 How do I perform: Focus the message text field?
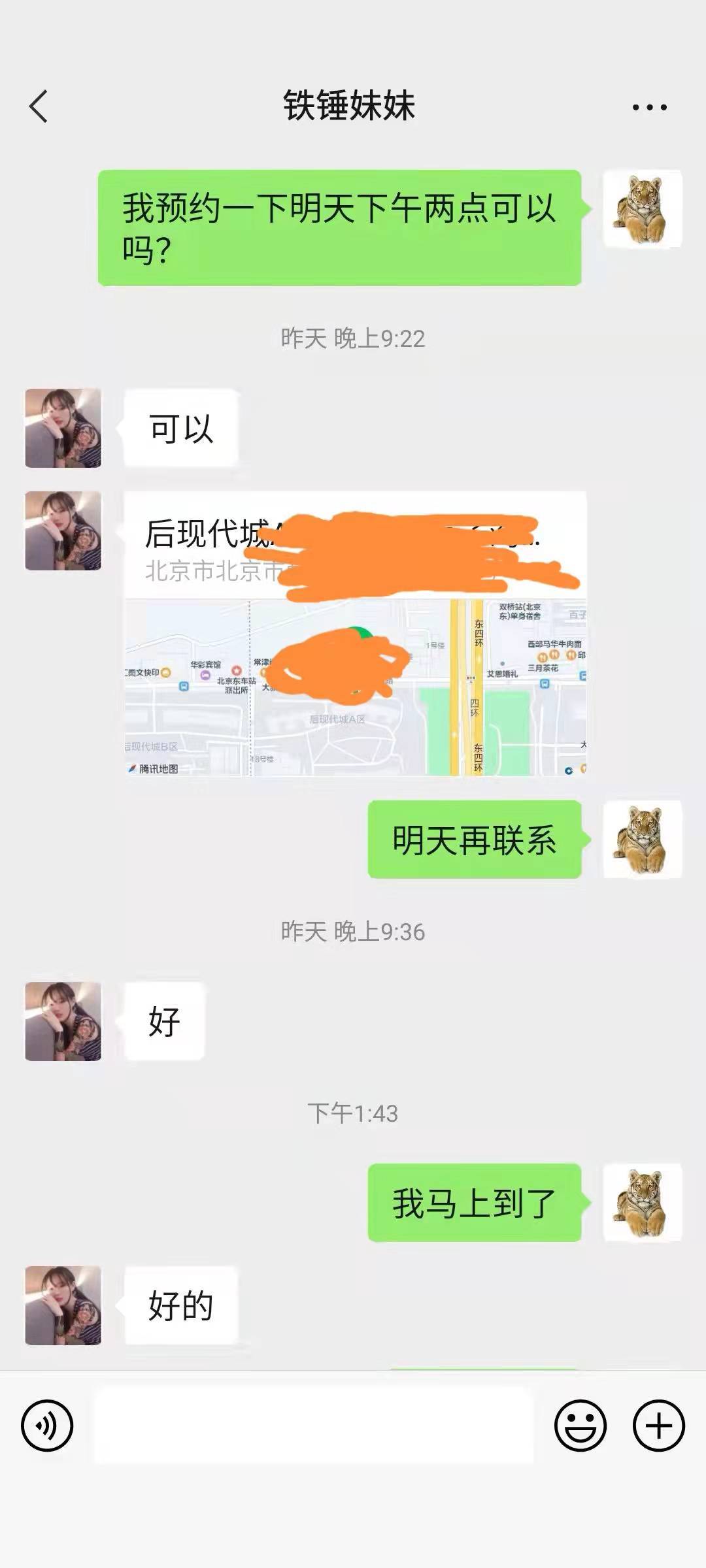coord(314,1425)
